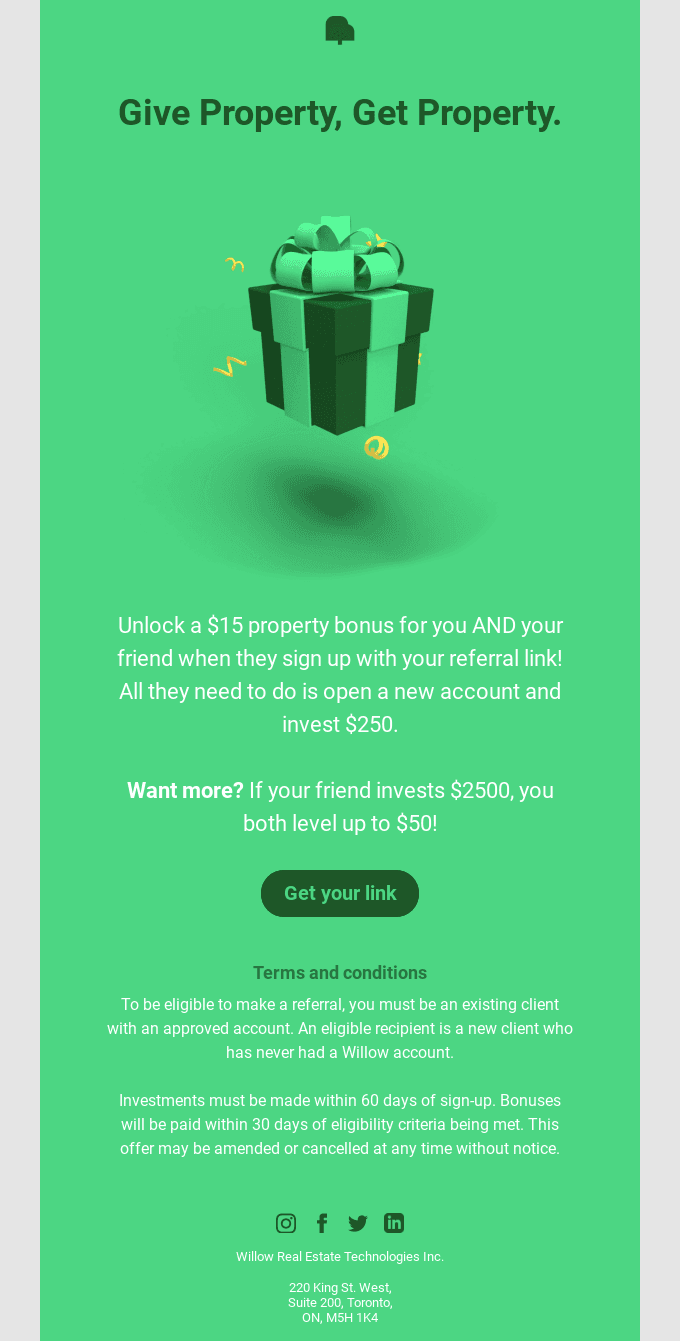Visit Willow's Twitter profile
Image resolution: width=680 pixels, height=1341 pixels.
coord(358,1223)
